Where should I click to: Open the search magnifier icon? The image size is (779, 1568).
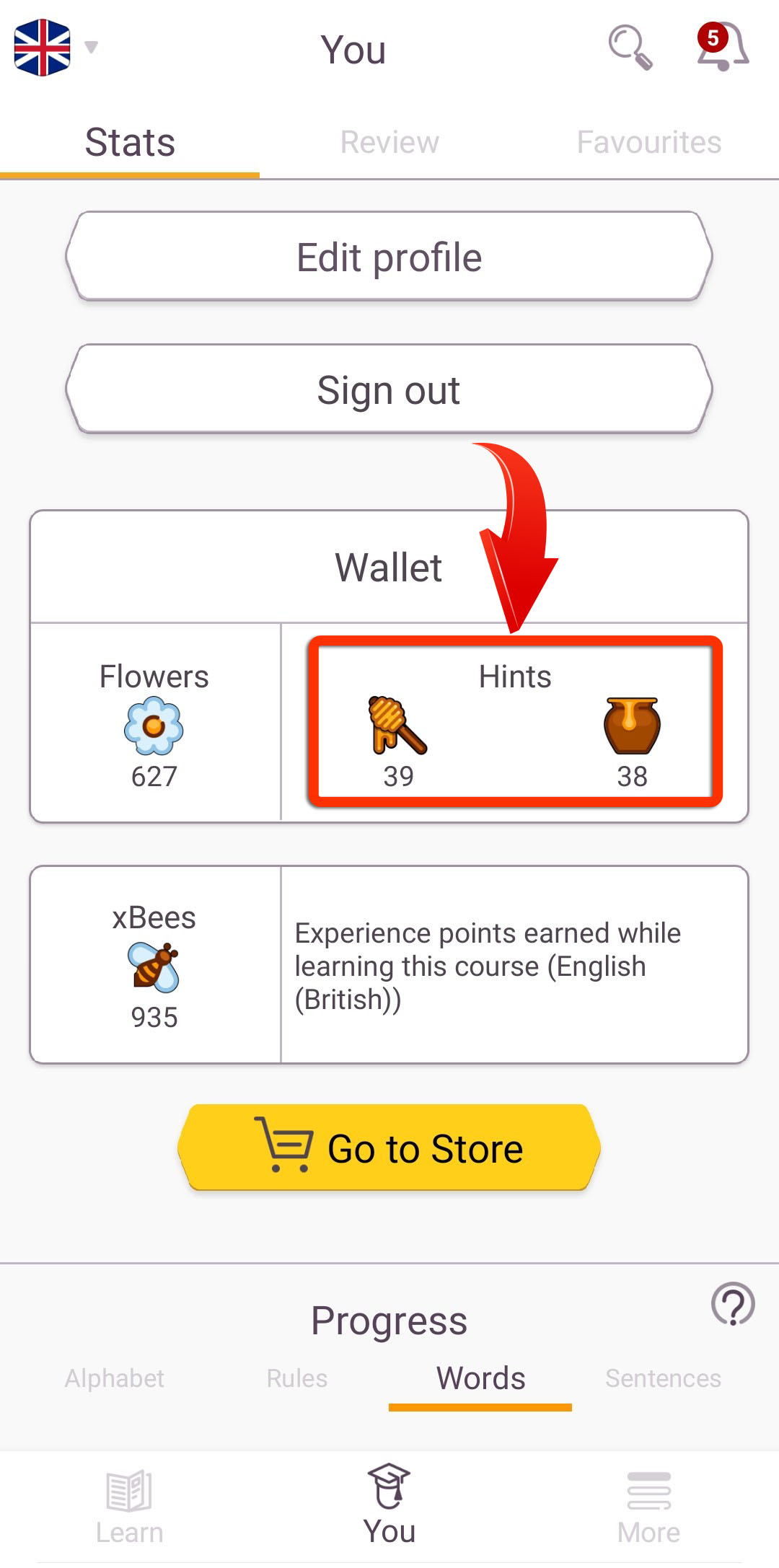(630, 48)
